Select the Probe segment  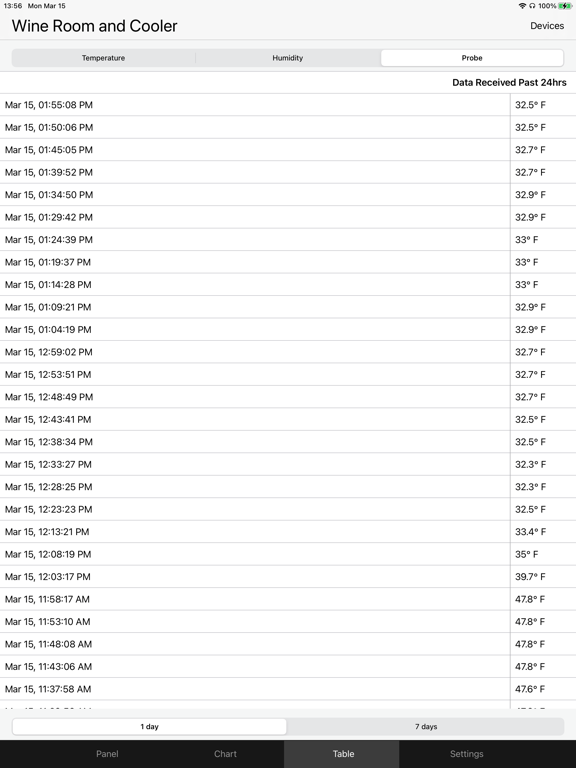click(472, 58)
